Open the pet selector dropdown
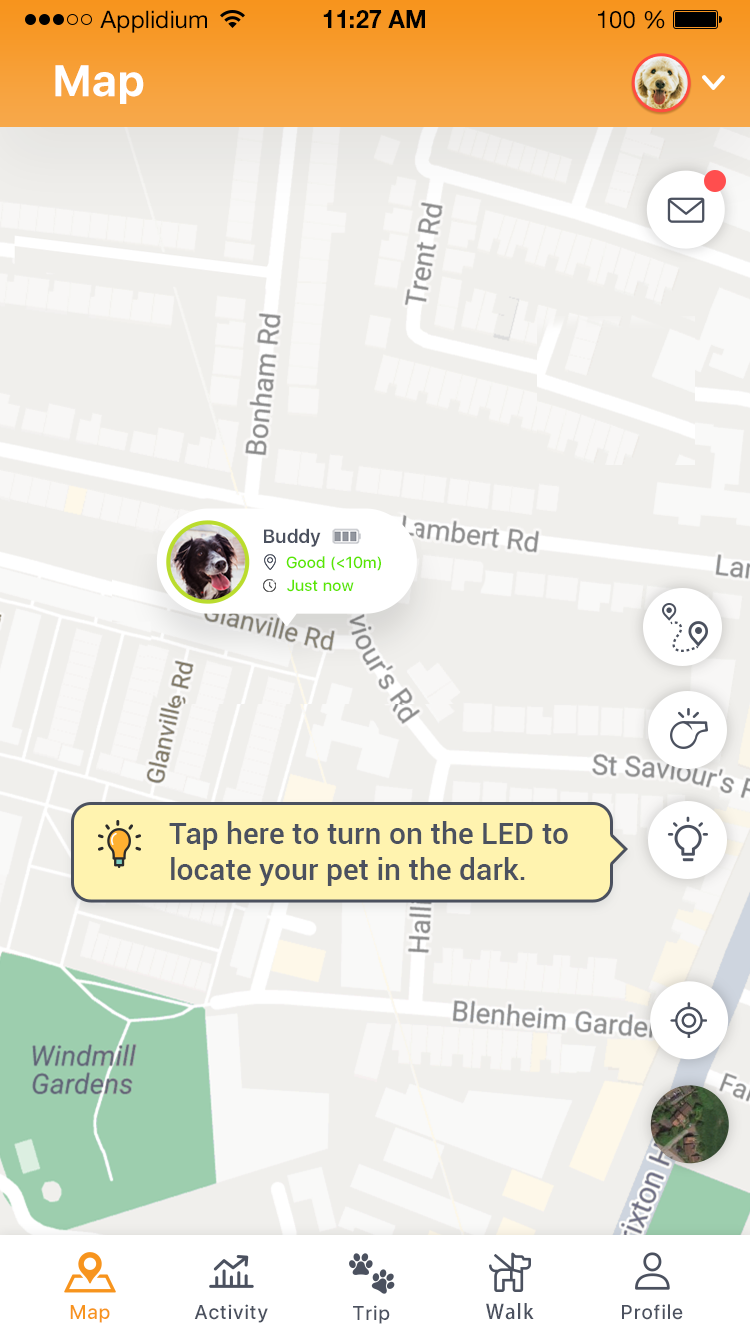The height and width of the screenshot is (1334, 750). pyautogui.click(x=714, y=83)
